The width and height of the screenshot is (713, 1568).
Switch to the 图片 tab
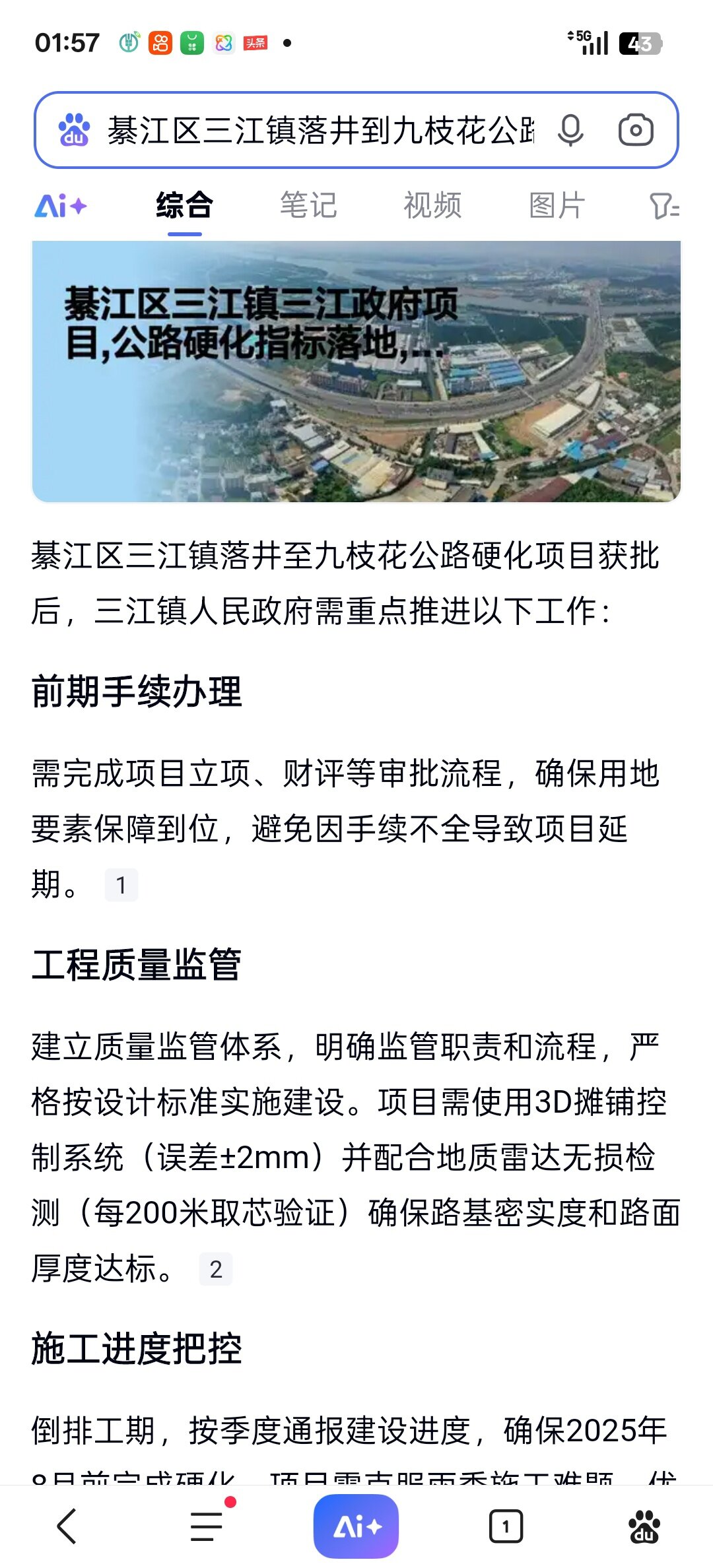[x=557, y=206]
